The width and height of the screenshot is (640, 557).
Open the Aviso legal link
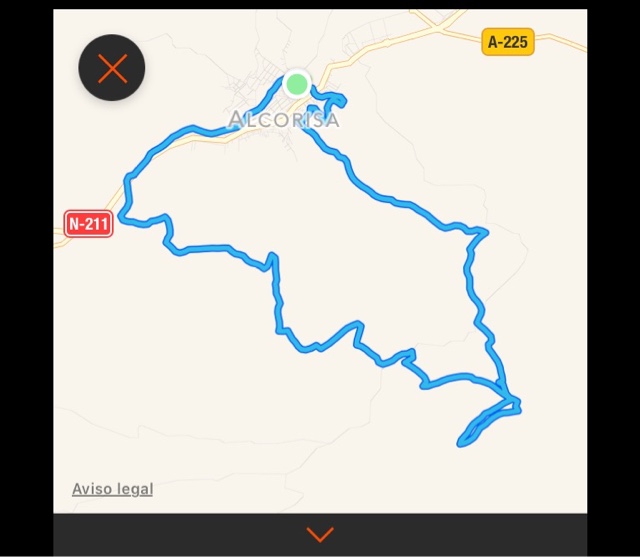point(112,489)
